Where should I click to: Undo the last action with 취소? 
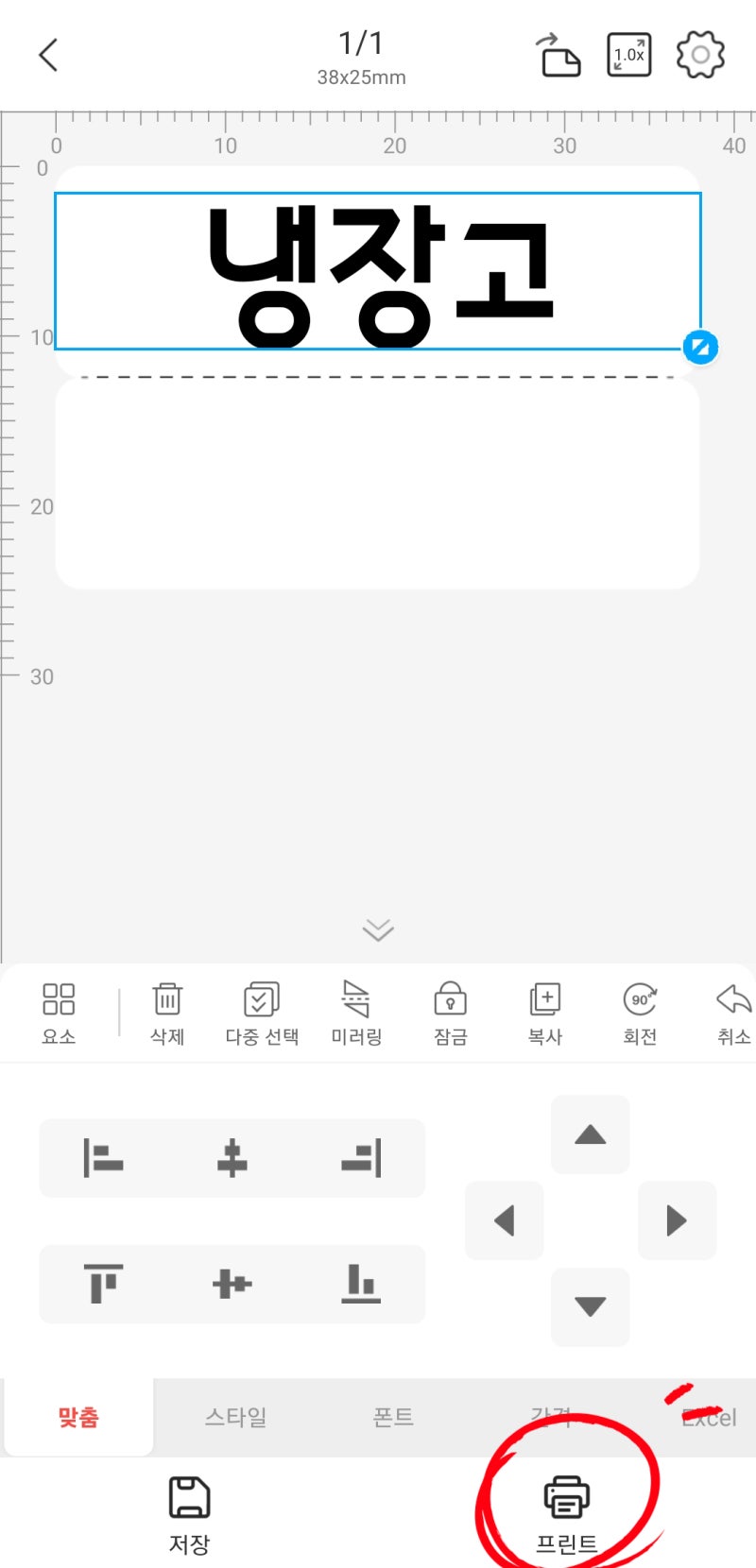pyautogui.click(x=733, y=1013)
